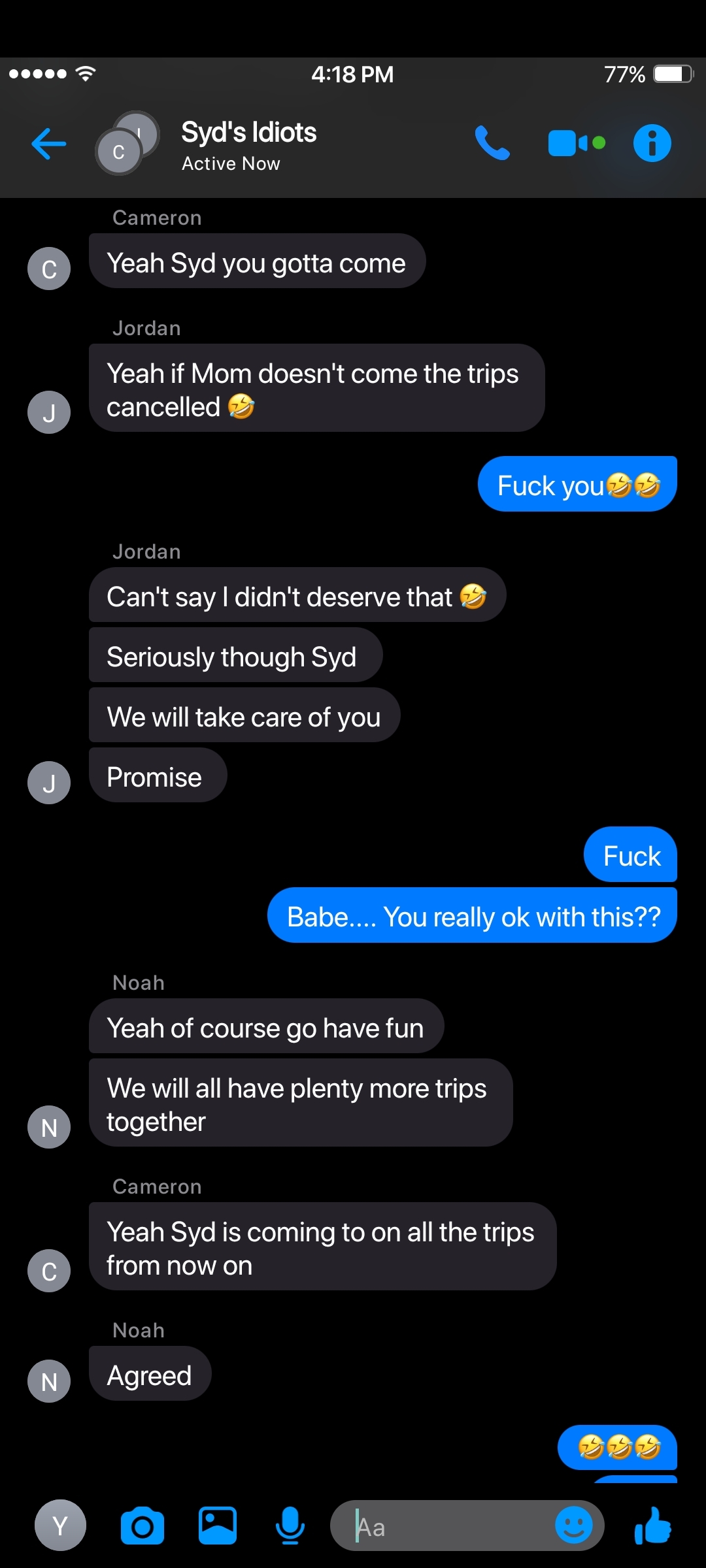The width and height of the screenshot is (706, 1568).
Task: Go back with the blue arrow
Action: coord(49,144)
